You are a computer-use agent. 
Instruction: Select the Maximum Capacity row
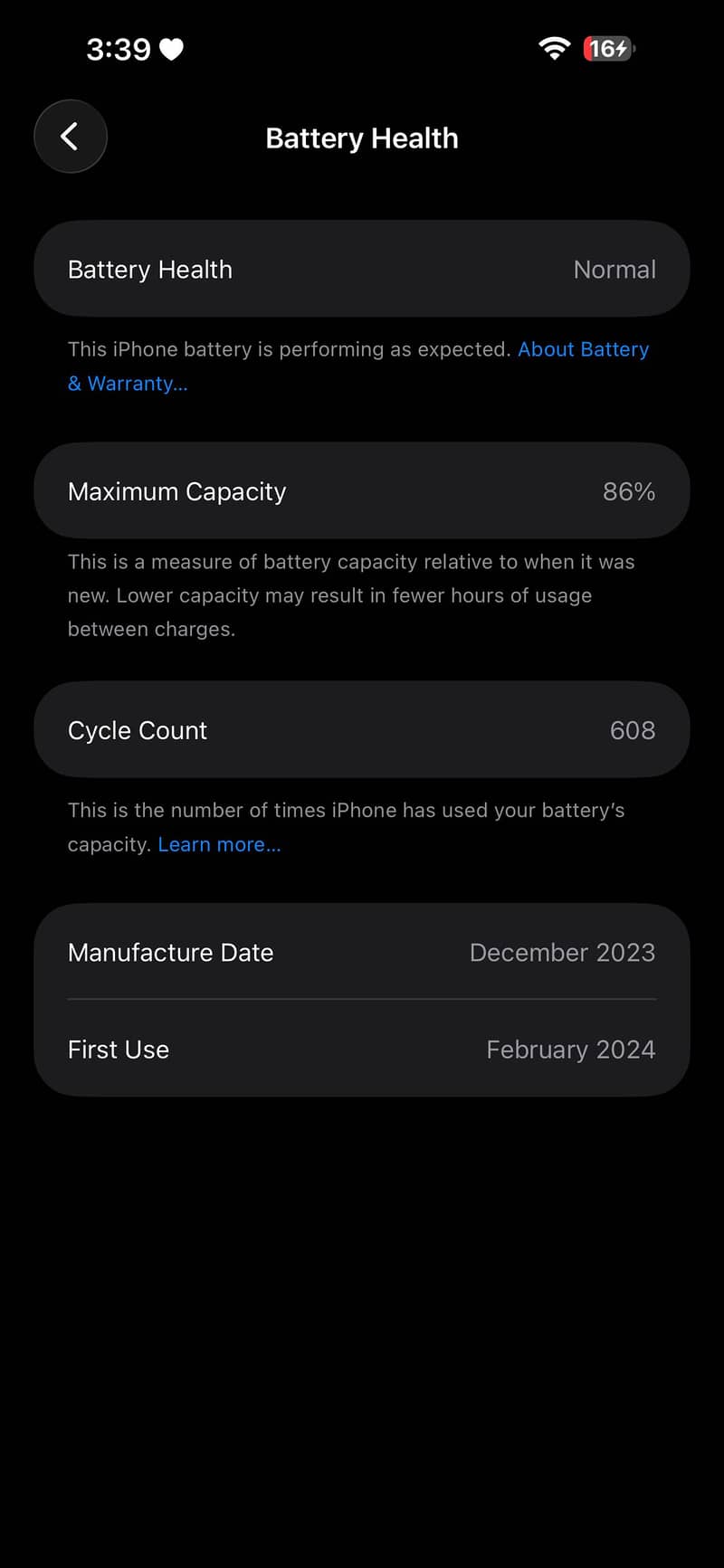(x=362, y=490)
